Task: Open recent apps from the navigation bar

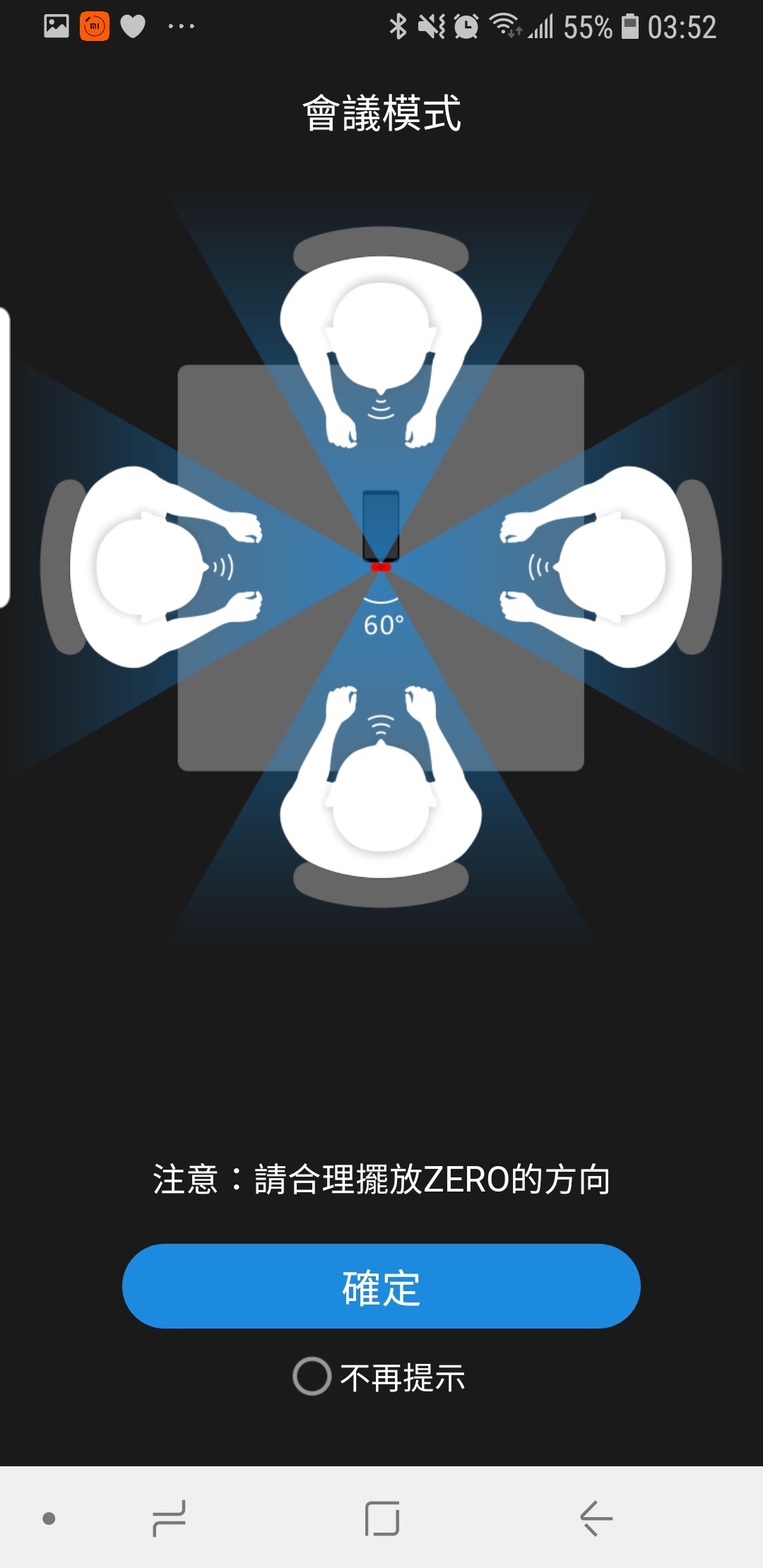Action: pyautogui.click(x=169, y=1518)
